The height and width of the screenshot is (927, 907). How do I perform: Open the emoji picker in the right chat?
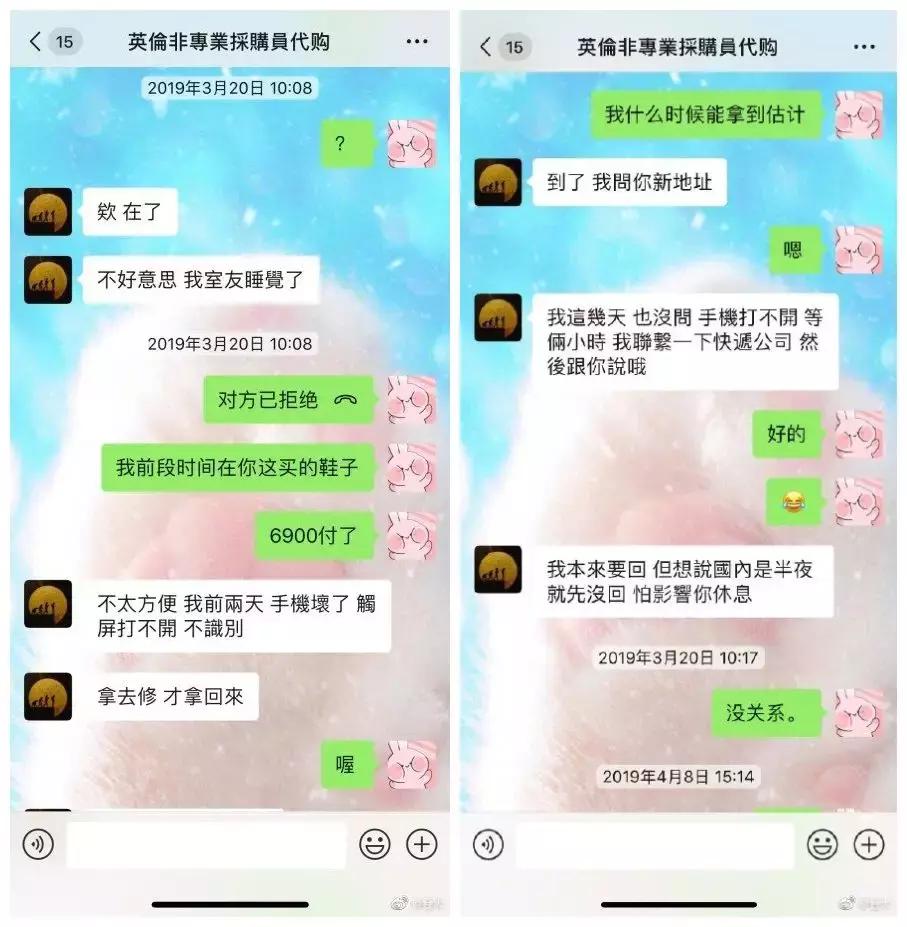(824, 844)
